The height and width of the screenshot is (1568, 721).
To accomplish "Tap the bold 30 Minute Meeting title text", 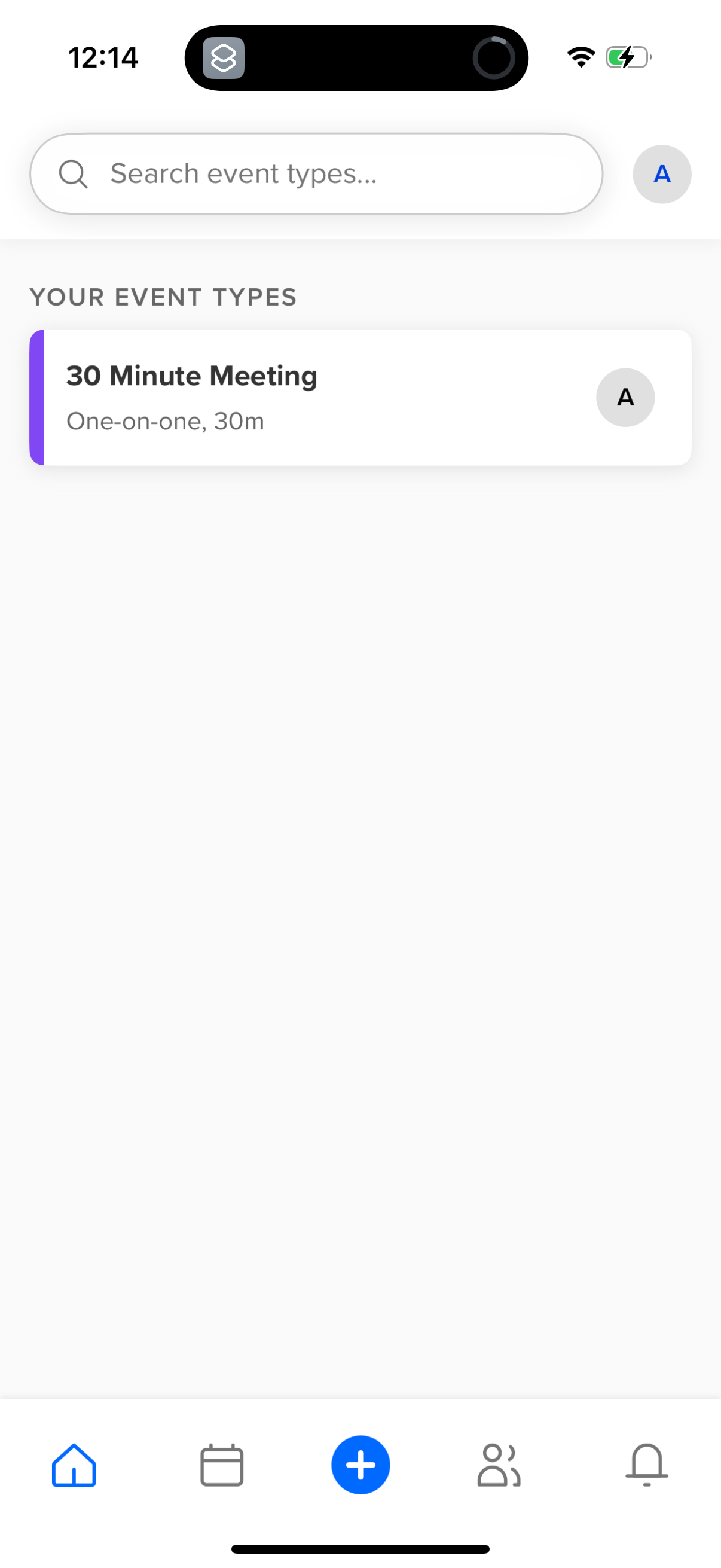I will (191, 375).
